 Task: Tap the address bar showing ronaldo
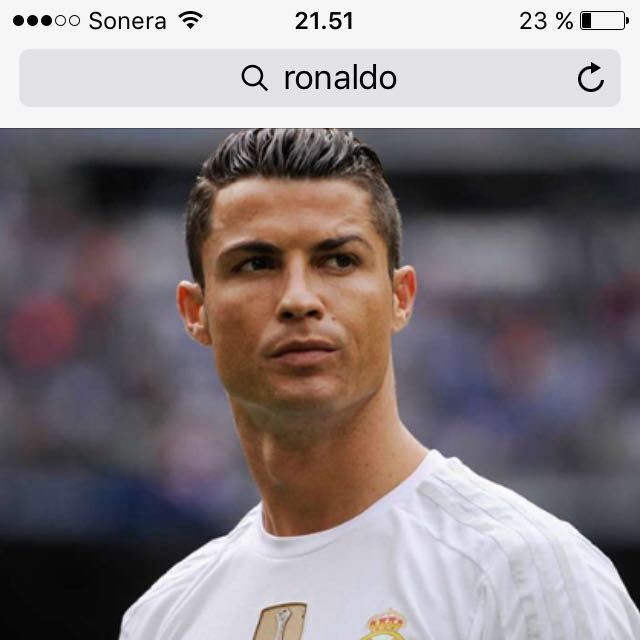click(320, 78)
